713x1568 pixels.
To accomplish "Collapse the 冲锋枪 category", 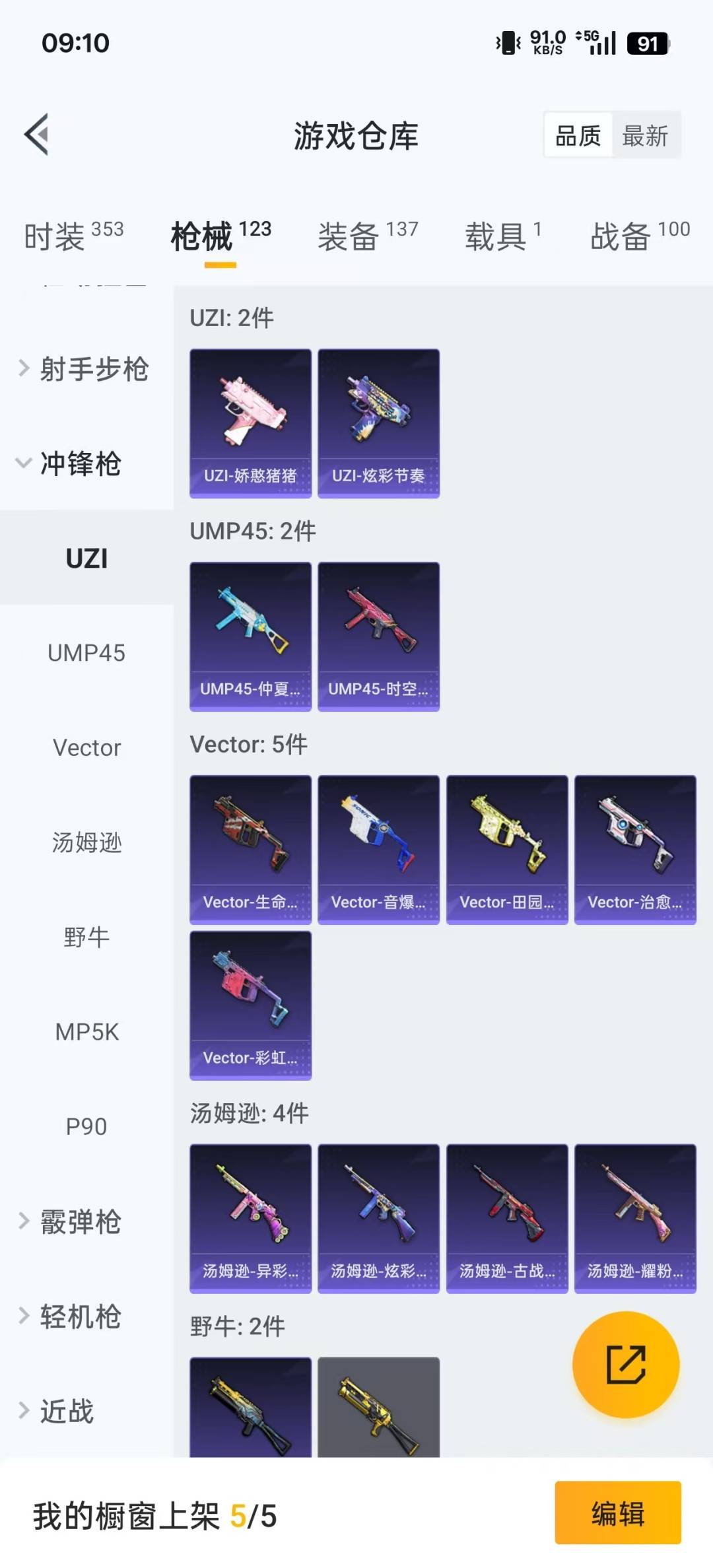I will (x=79, y=463).
